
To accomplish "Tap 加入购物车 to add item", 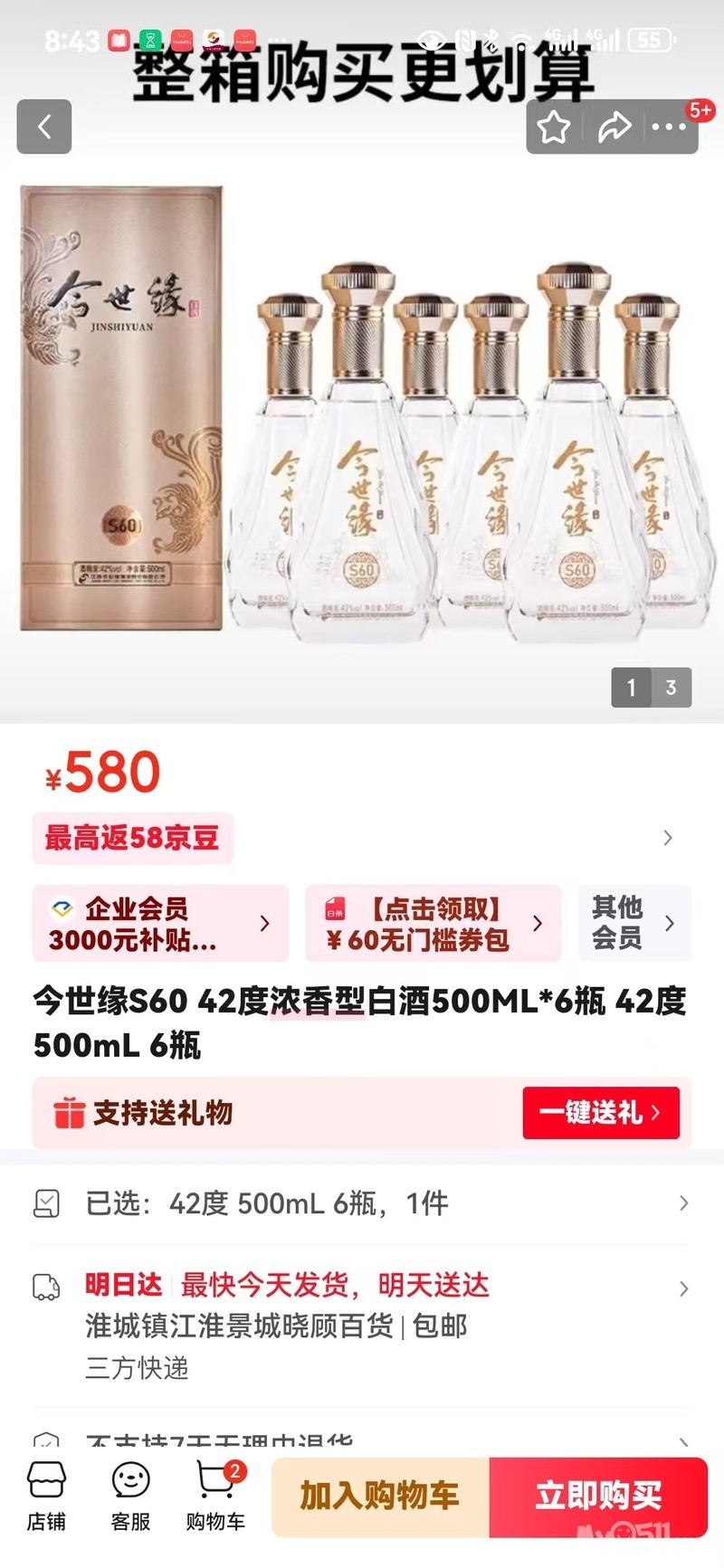I will pyautogui.click(x=380, y=1497).
